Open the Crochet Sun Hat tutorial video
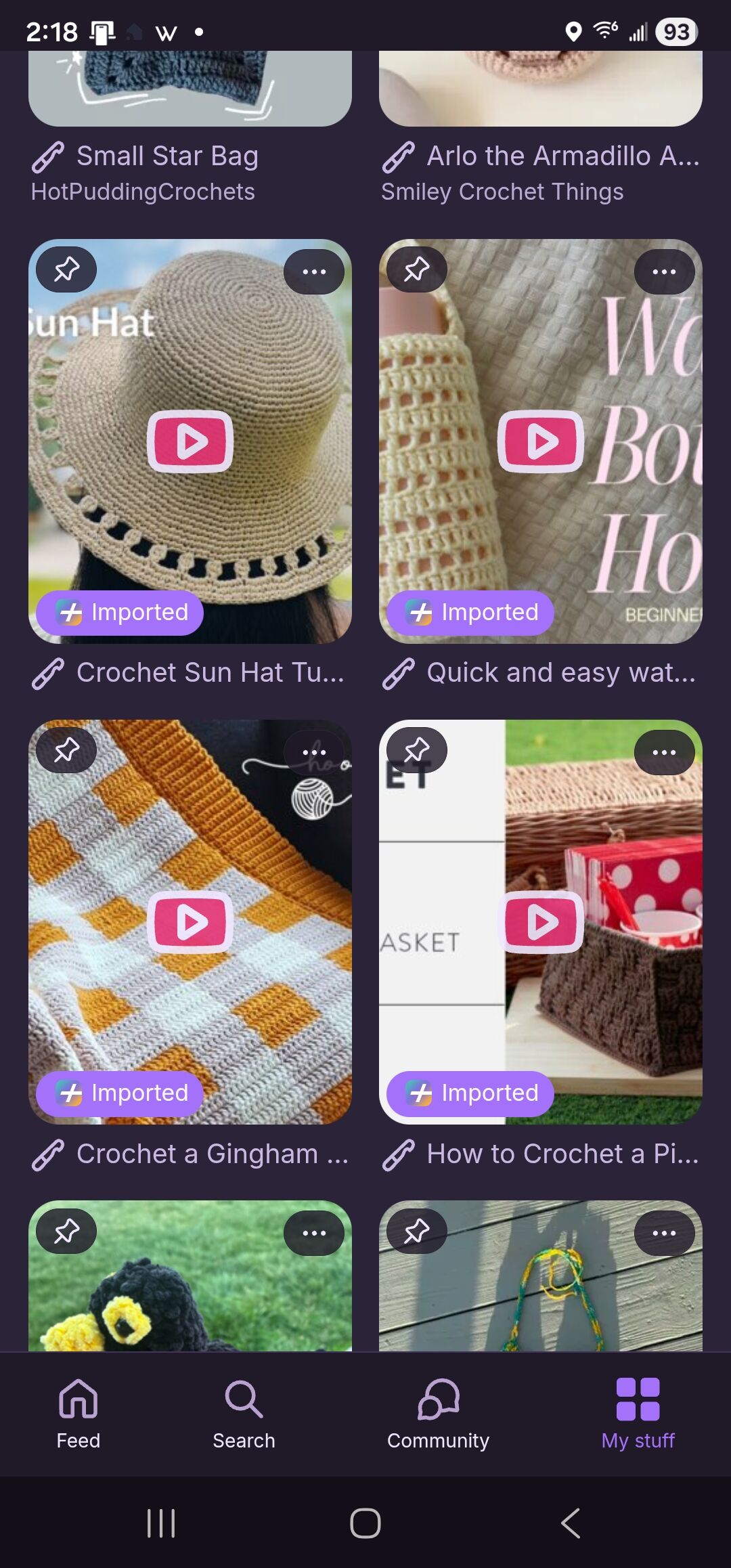 click(x=190, y=441)
